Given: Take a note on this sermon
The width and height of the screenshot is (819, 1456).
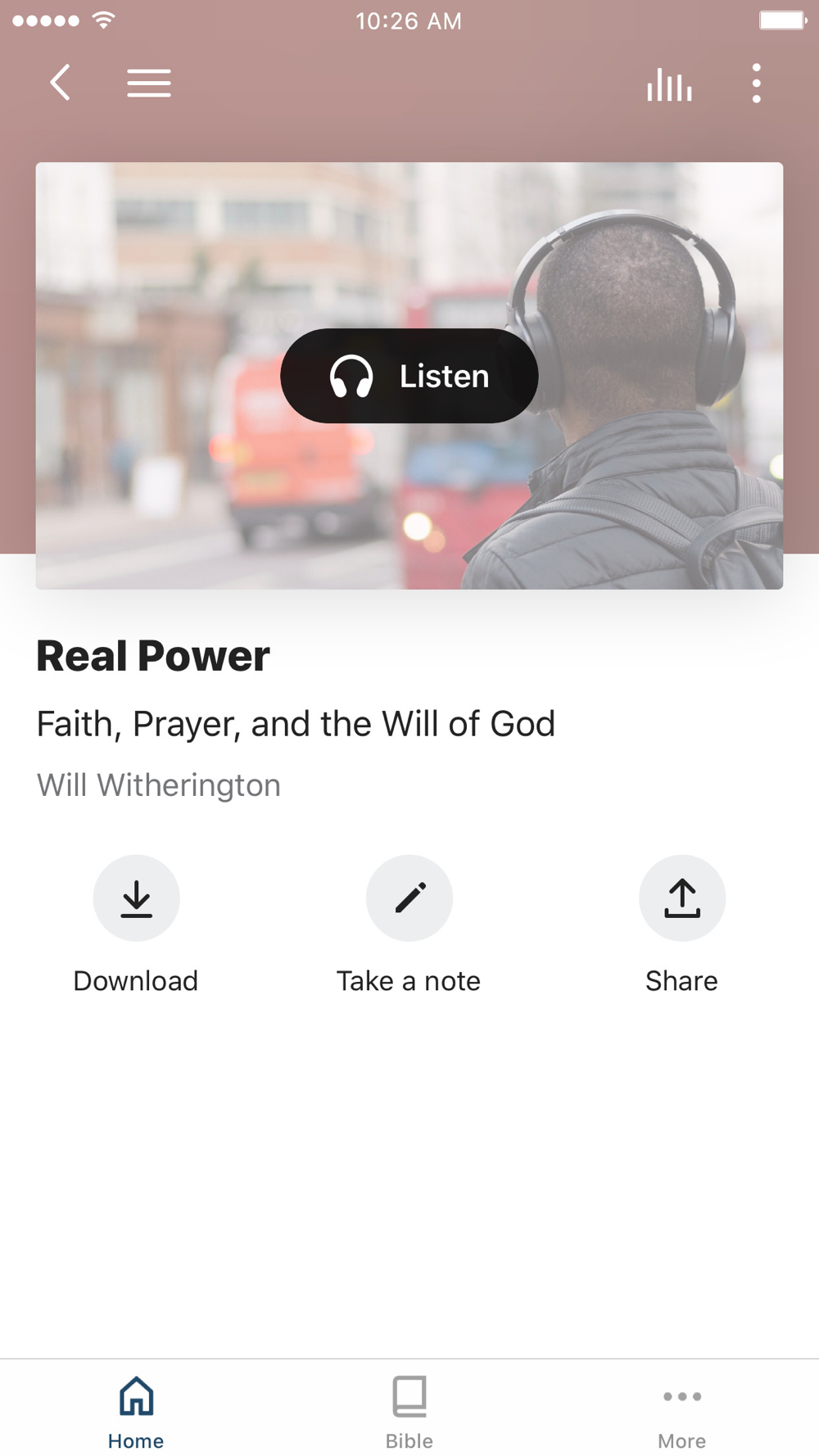Looking at the screenshot, I should pos(409,898).
